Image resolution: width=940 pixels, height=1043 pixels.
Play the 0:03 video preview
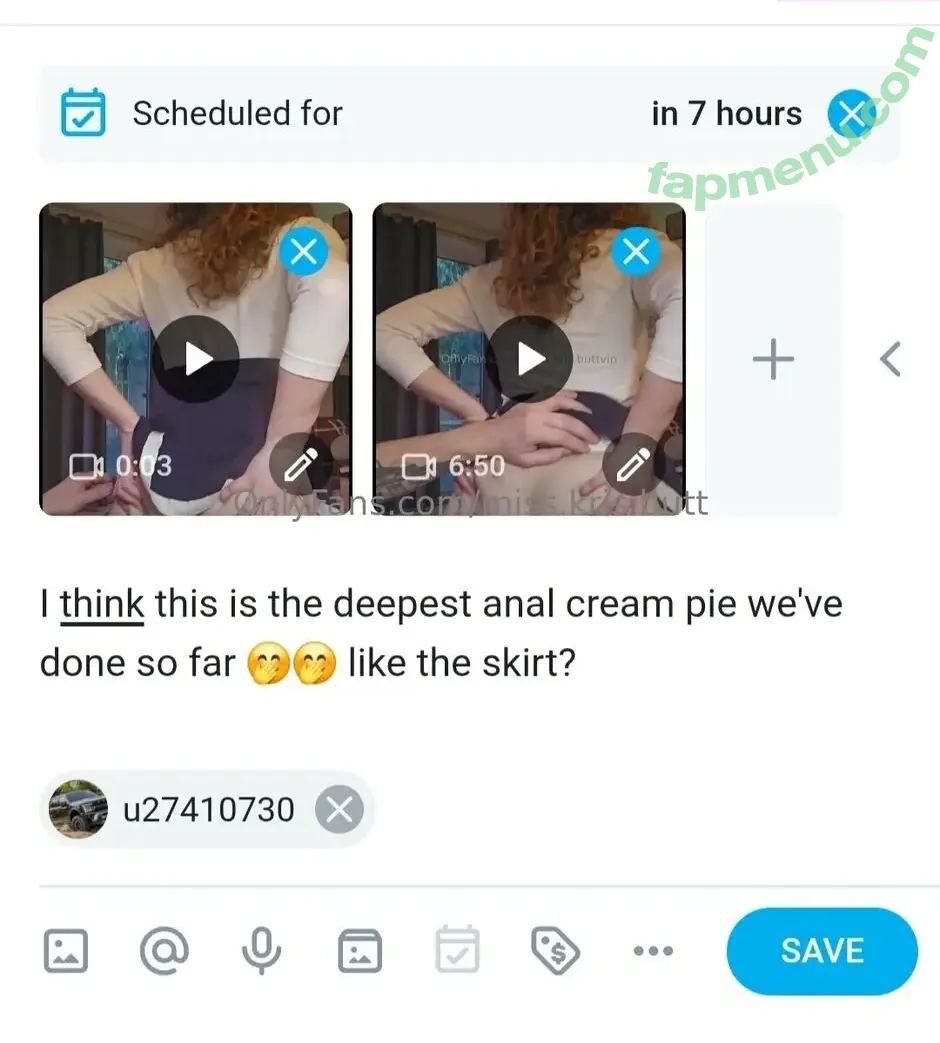coord(196,360)
